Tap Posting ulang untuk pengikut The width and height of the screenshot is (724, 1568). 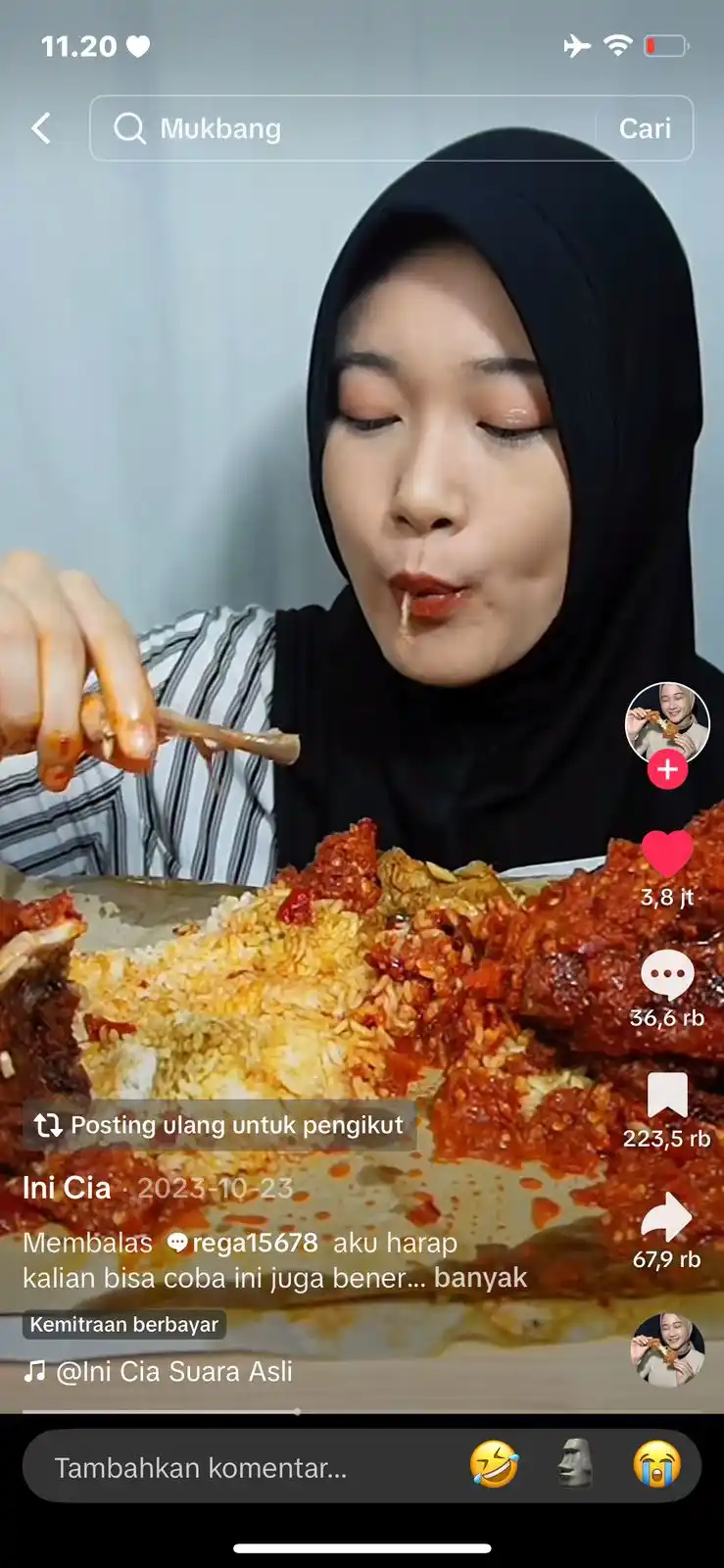coord(219,1125)
